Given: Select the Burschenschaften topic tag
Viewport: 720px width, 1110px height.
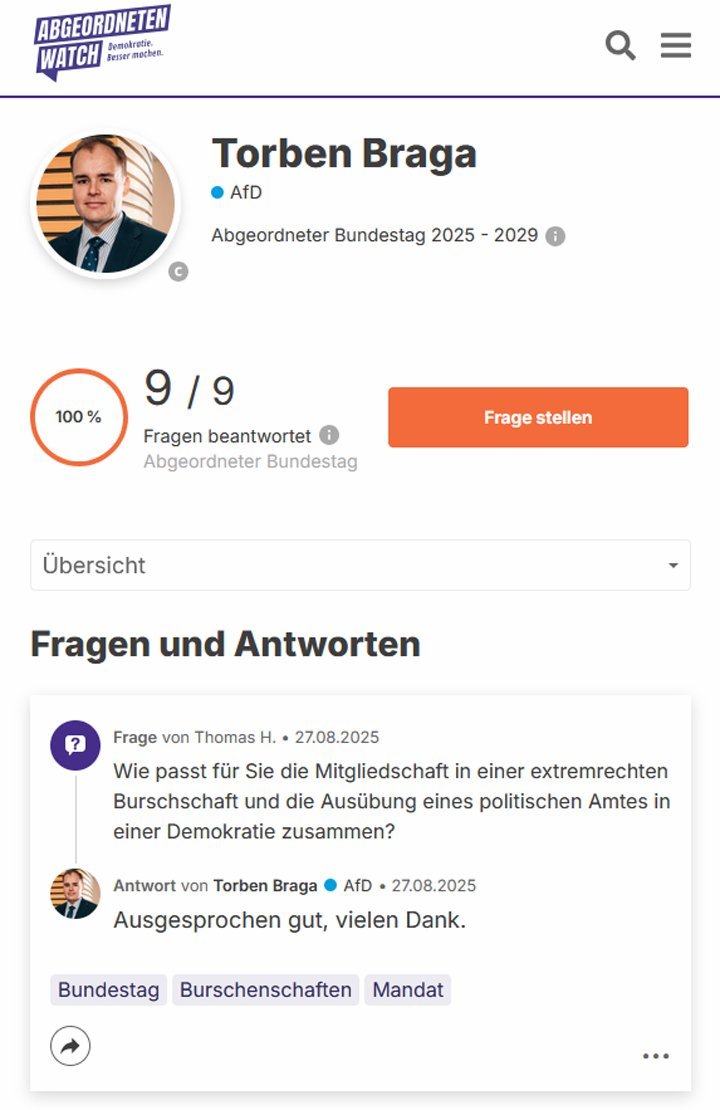Looking at the screenshot, I should coord(265,990).
